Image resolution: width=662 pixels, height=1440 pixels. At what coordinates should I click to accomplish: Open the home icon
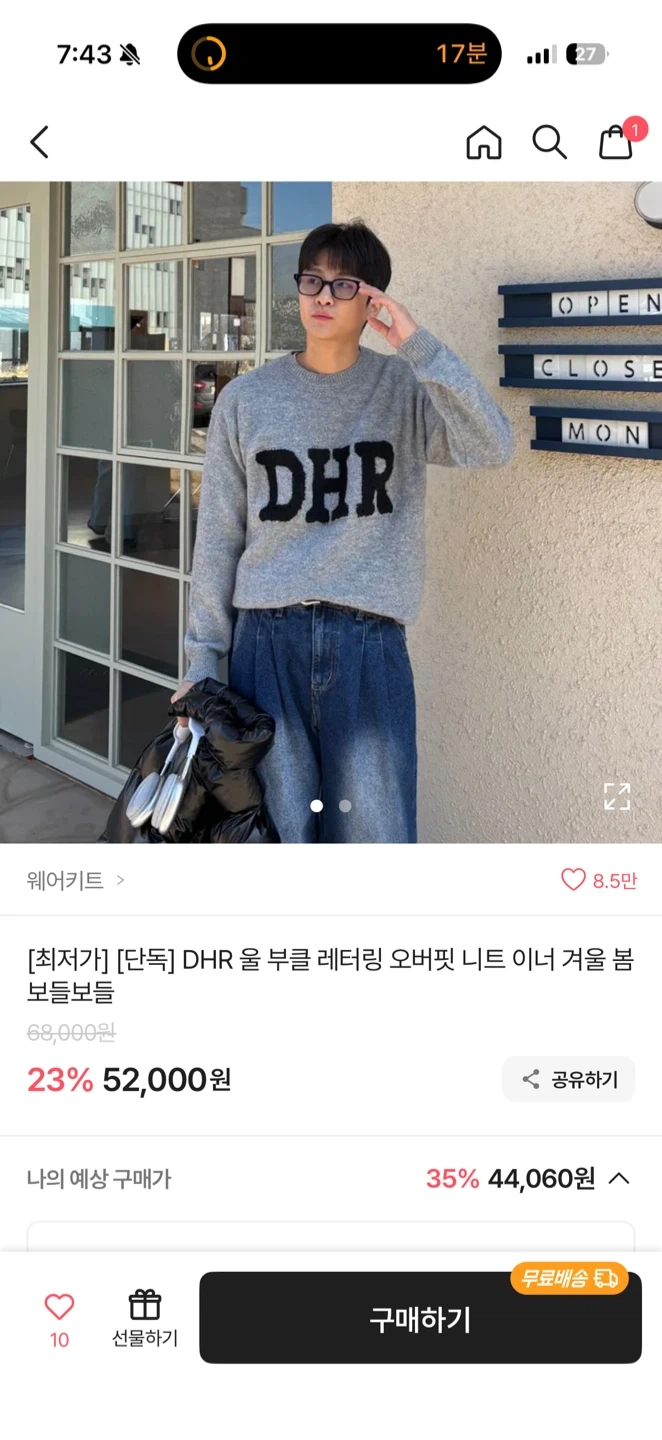(x=484, y=142)
